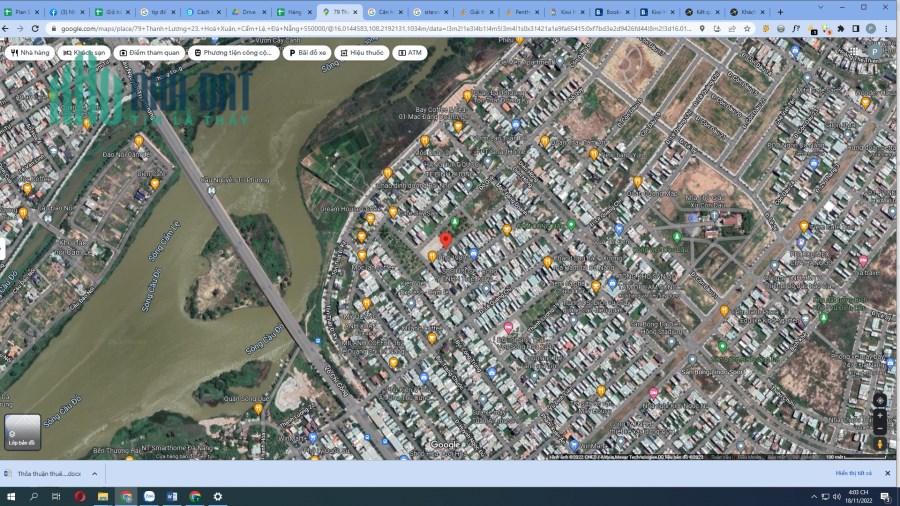Center map on my current location
The image size is (900, 506).
point(879,400)
